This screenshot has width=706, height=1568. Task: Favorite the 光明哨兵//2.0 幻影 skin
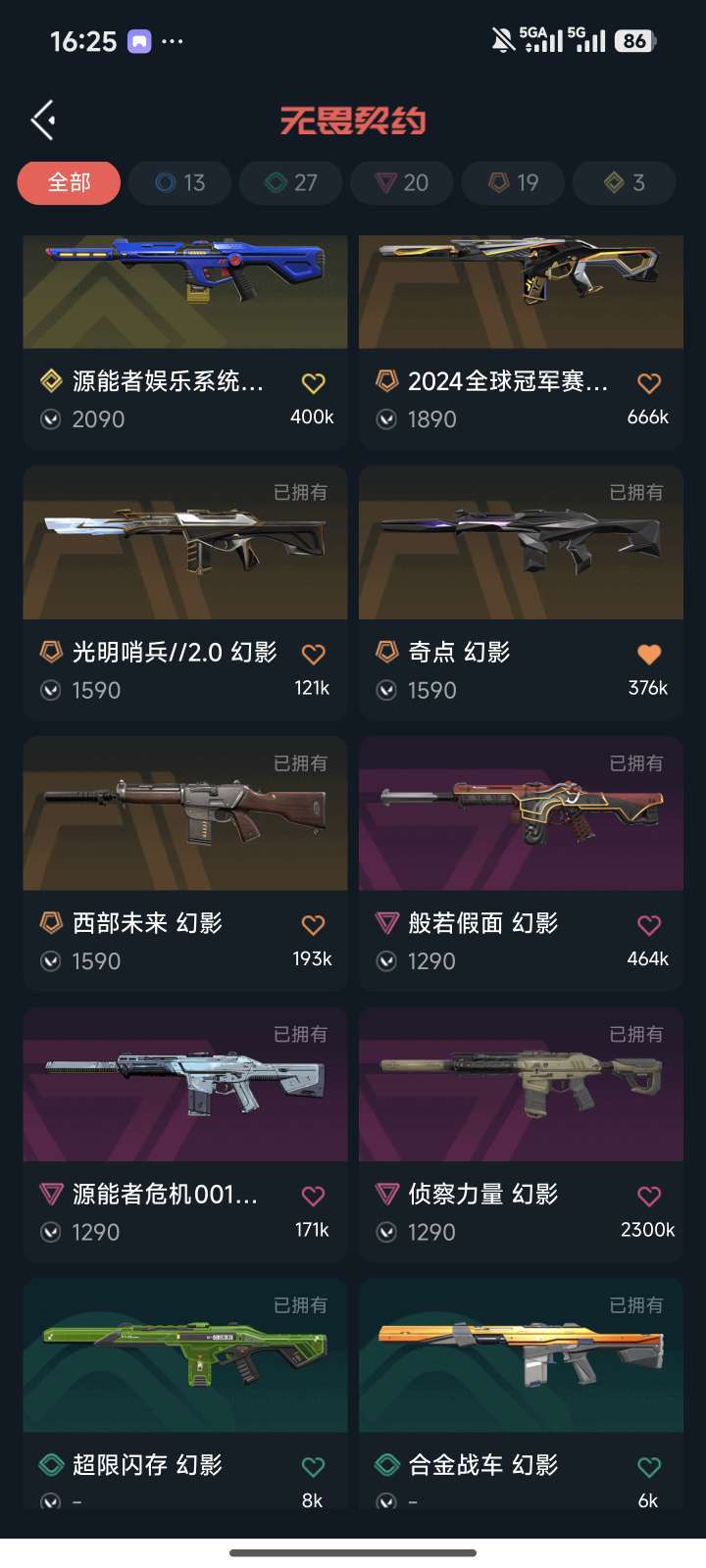click(313, 652)
